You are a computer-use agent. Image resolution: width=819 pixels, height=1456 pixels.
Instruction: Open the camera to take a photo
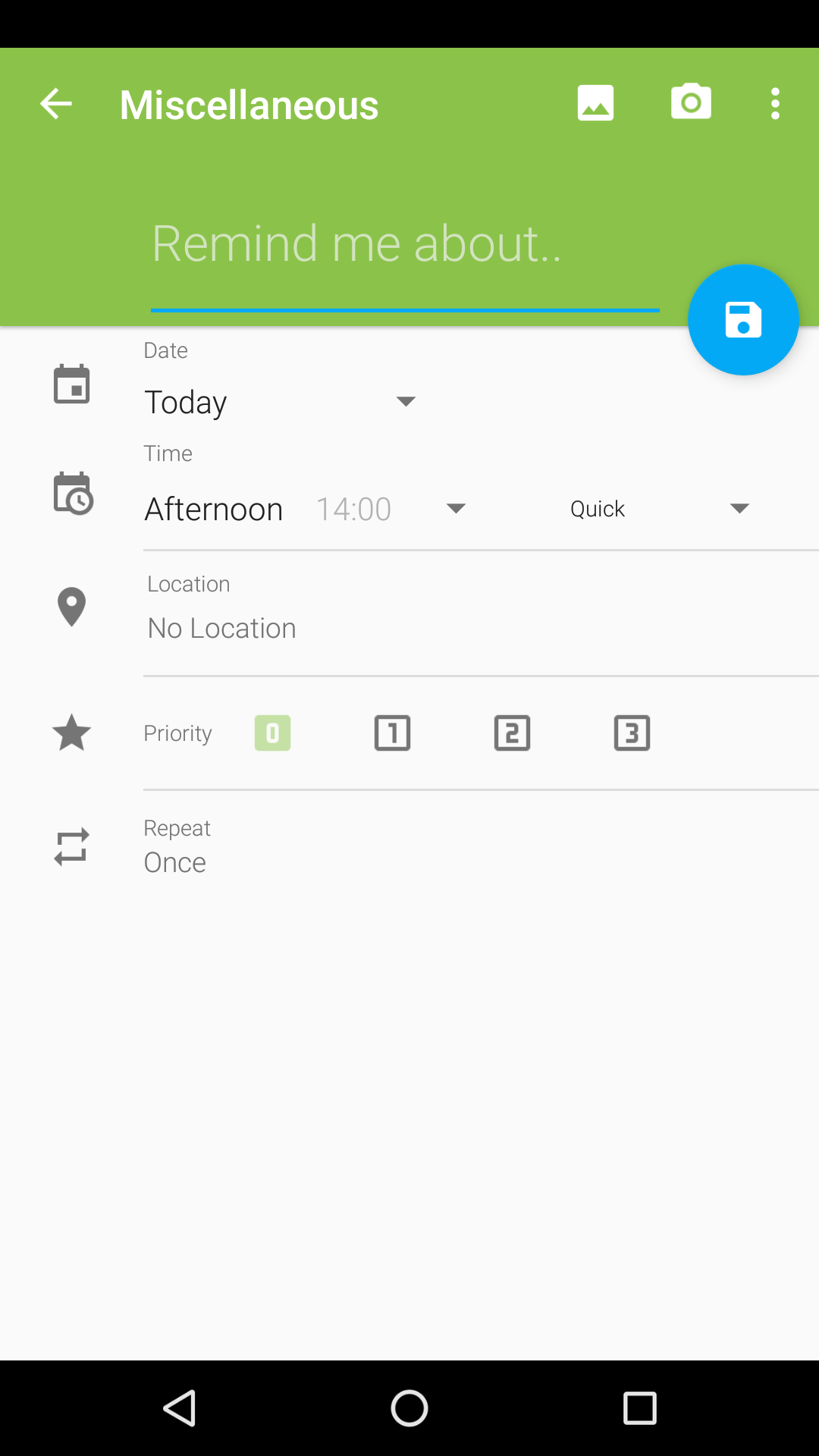coord(691,102)
